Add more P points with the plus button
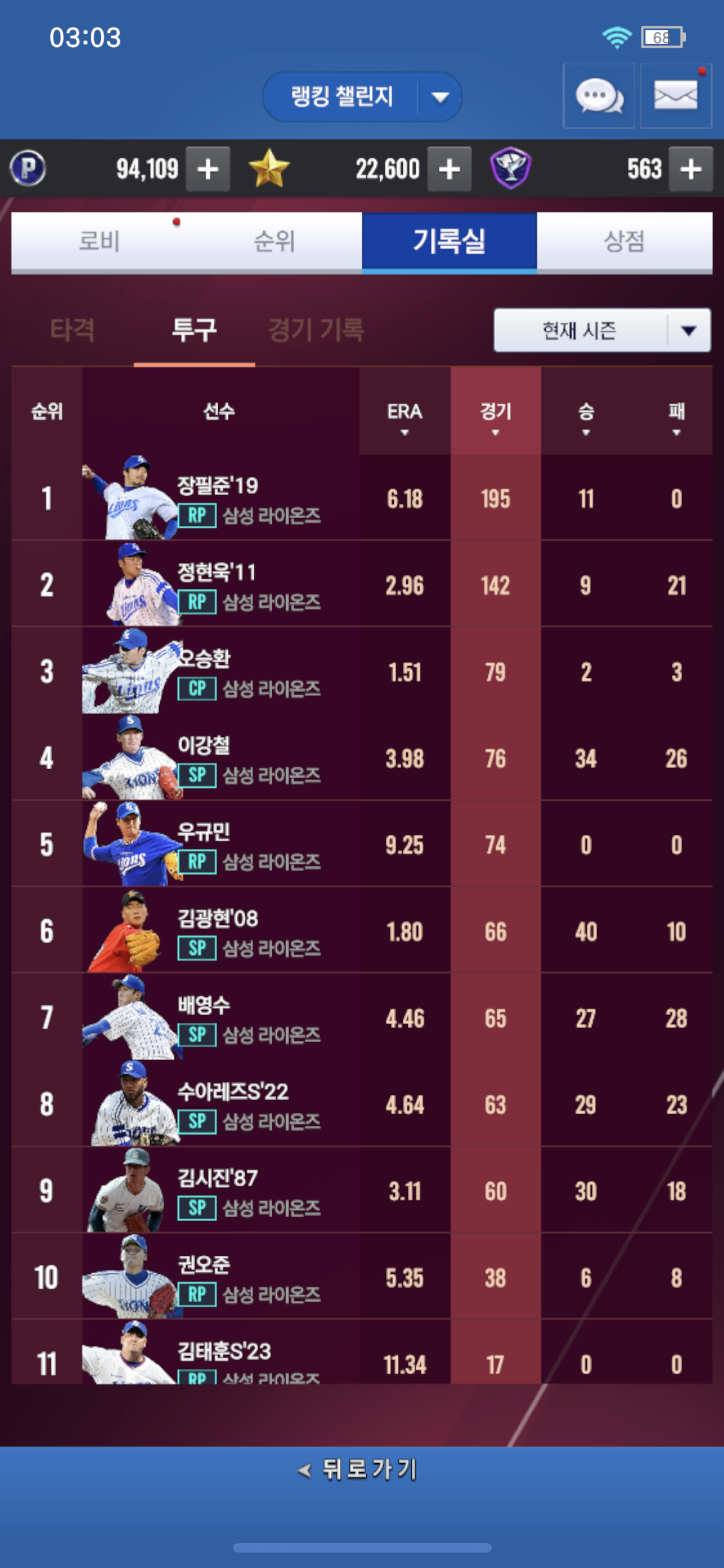This screenshot has height=1568, width=724. (x=207, y=169)
